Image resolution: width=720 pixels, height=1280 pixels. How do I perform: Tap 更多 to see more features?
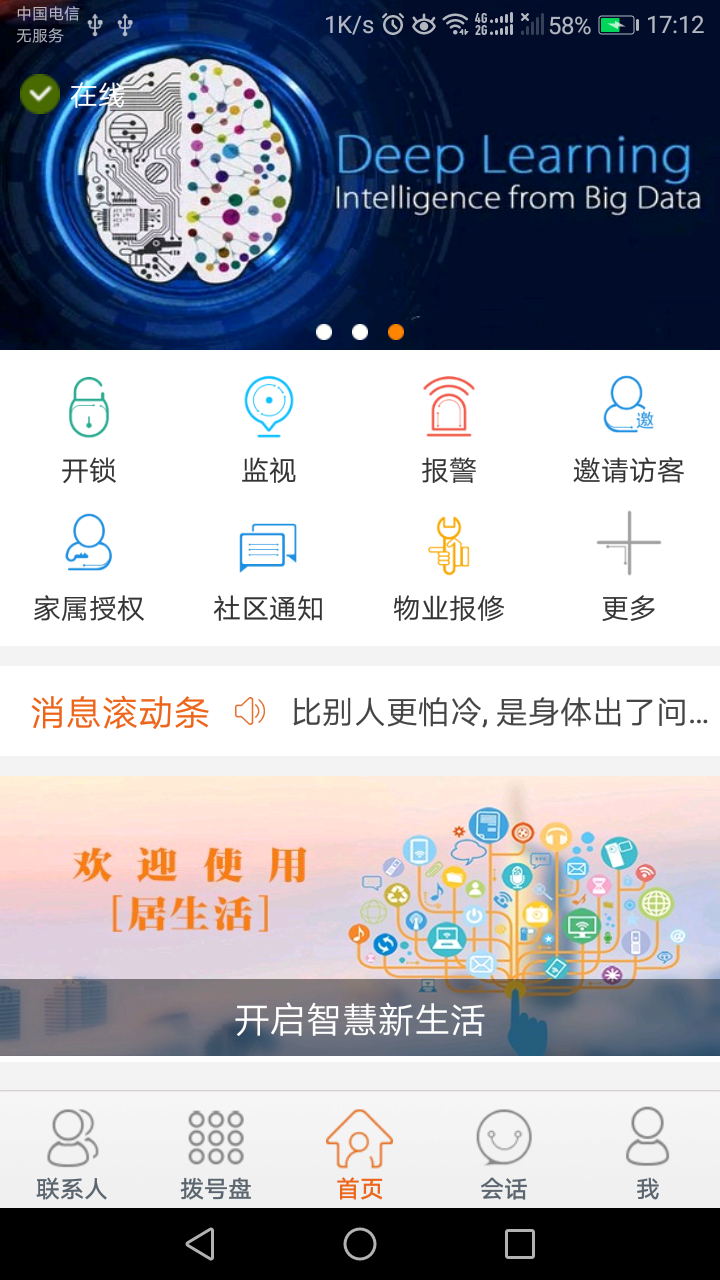pos(628,568)
